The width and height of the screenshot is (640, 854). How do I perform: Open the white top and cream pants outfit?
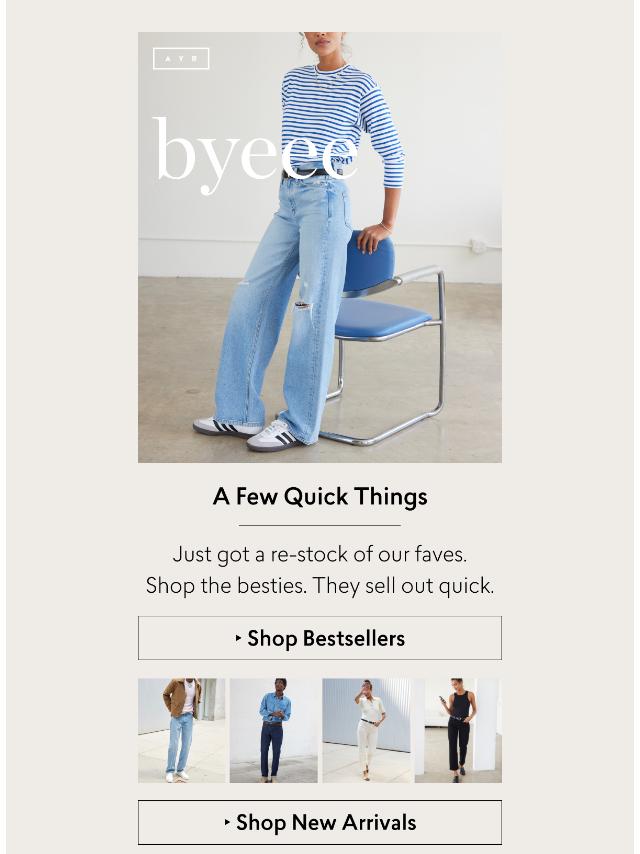click(367, 730)
